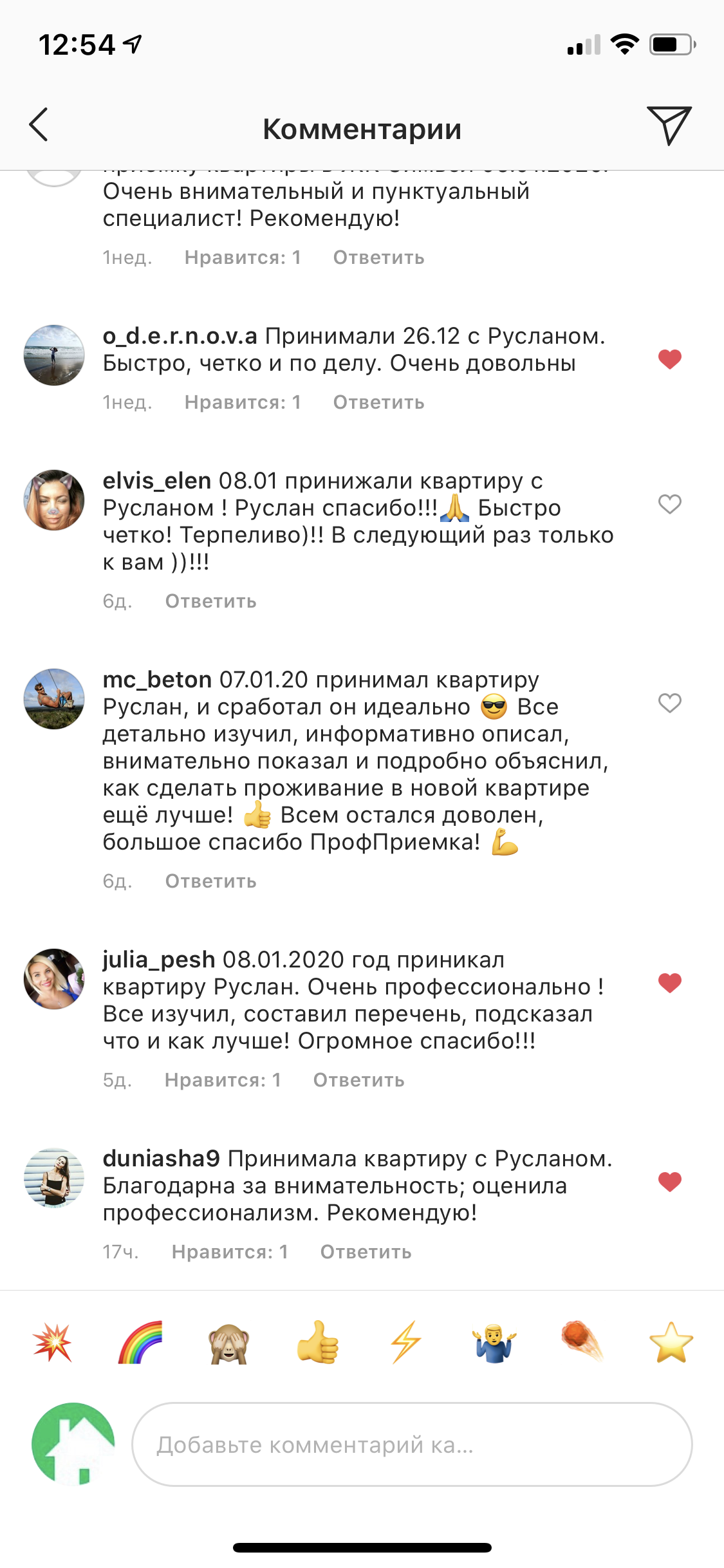
Task: View elvis_elen's profile picture
Action: point(54,500)
